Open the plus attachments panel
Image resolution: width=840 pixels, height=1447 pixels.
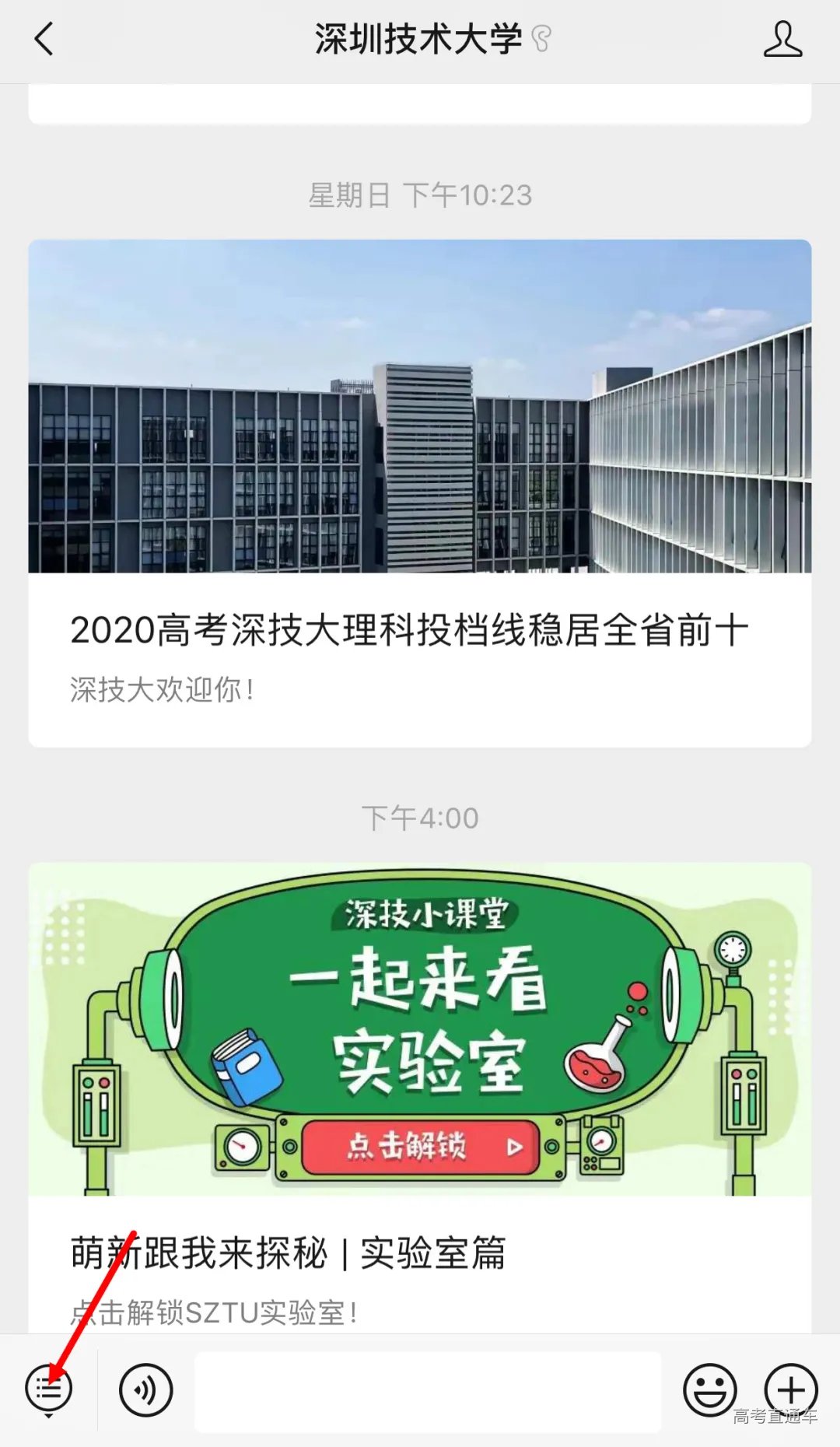point(790,1389)
